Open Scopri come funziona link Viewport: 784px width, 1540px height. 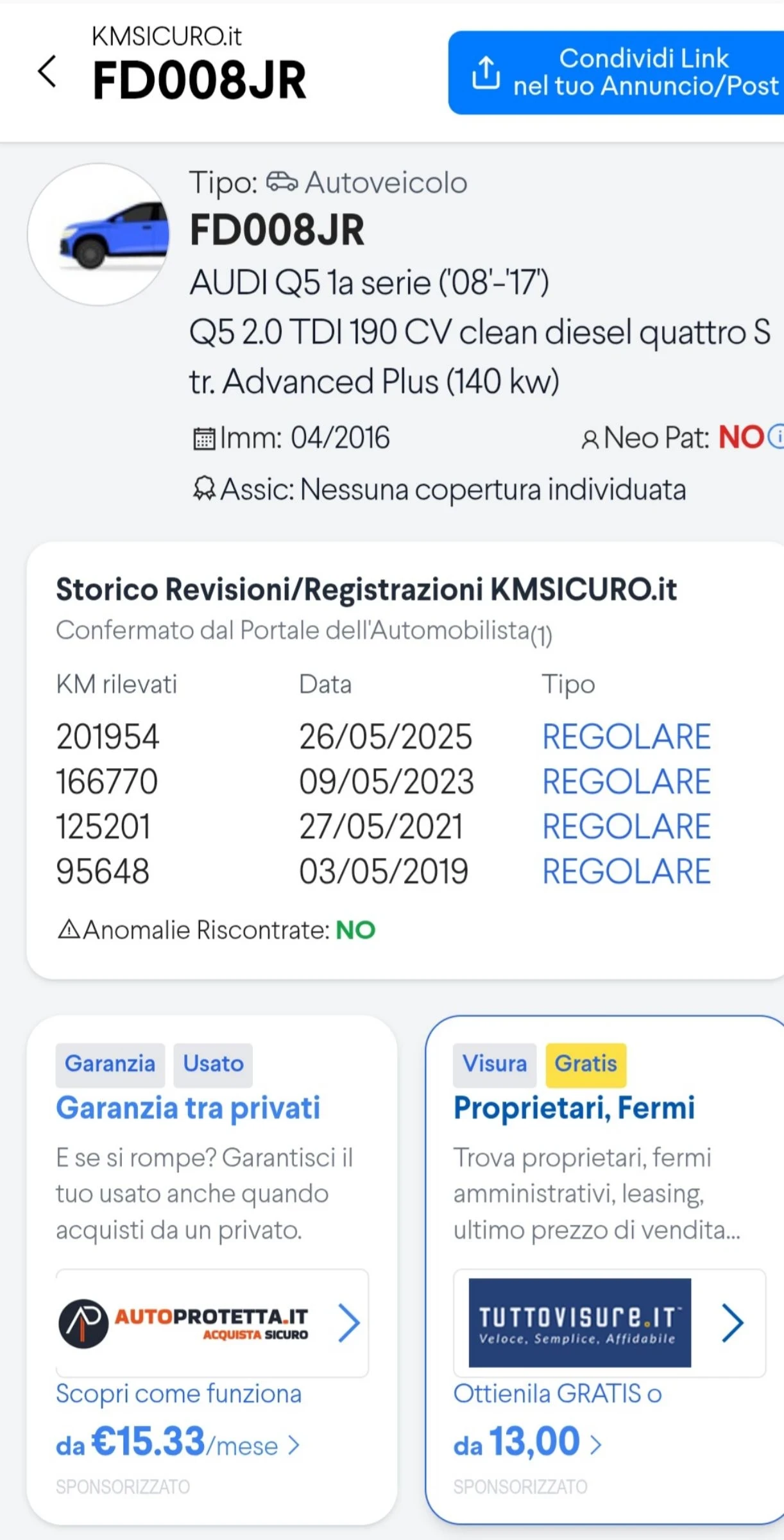(179, 1394)
